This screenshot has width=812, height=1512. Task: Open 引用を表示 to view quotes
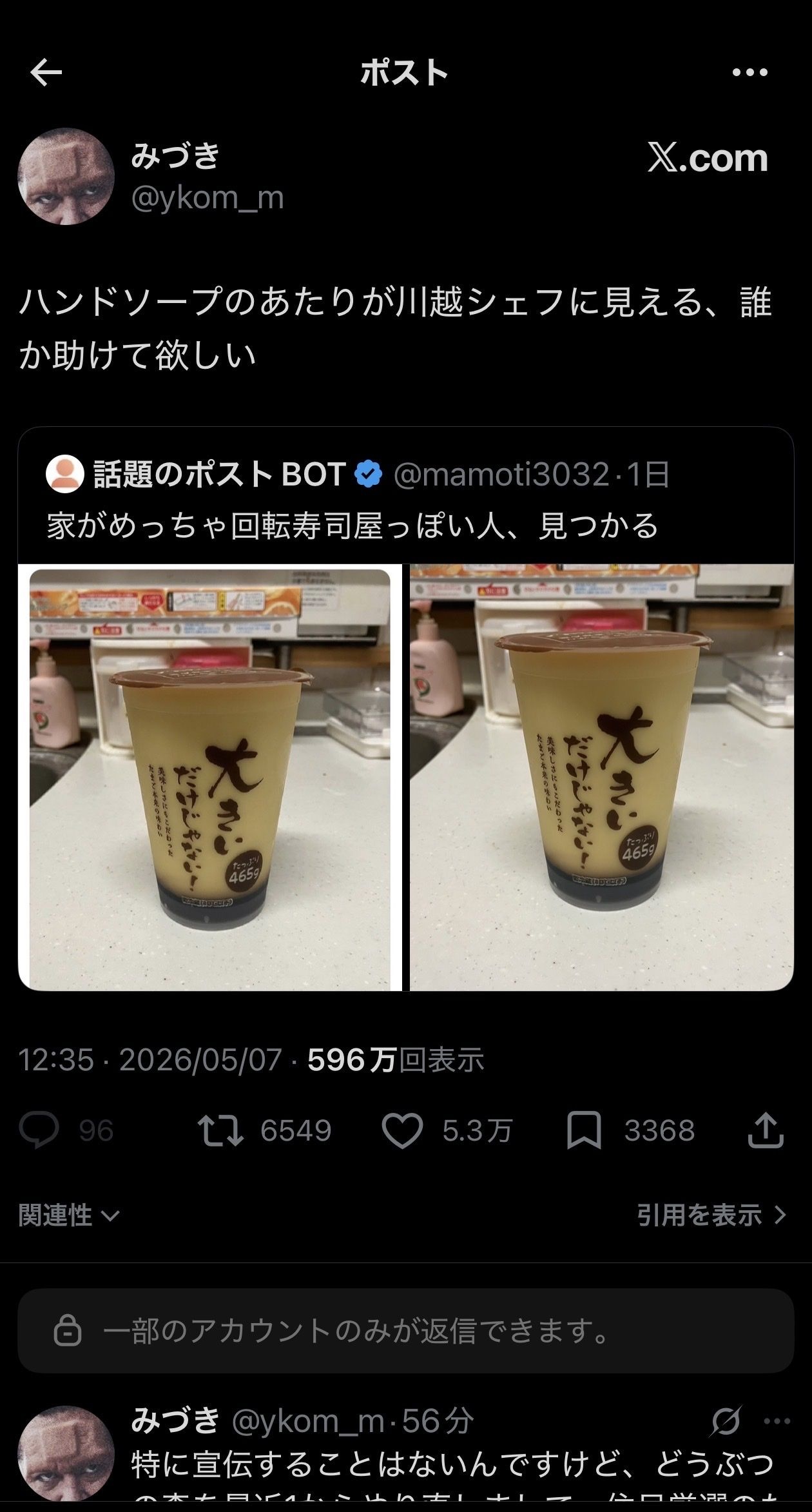(711, 1215)
